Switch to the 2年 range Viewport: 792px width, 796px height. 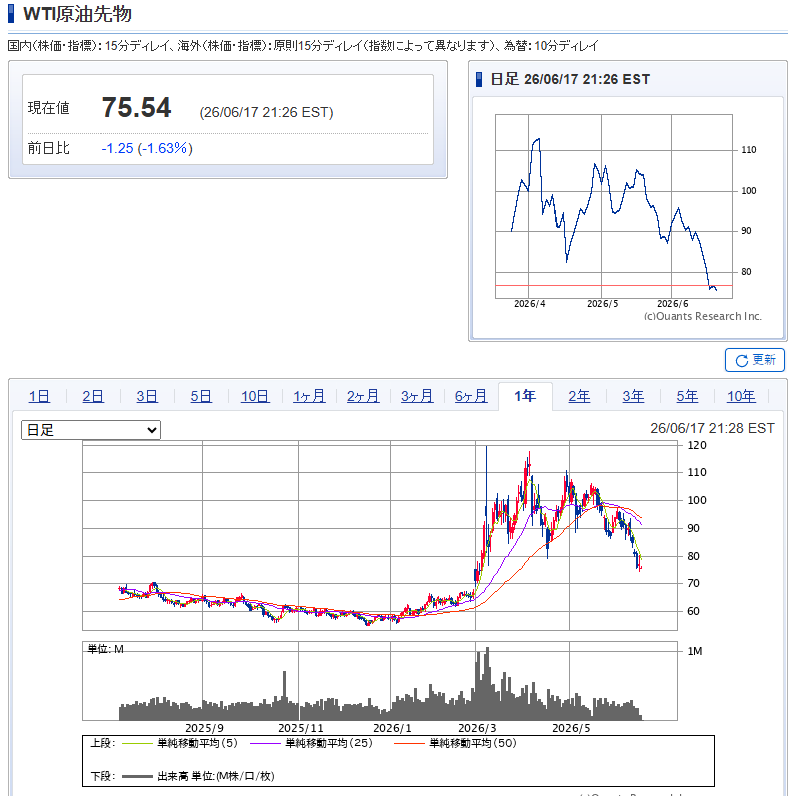(579, 396)
